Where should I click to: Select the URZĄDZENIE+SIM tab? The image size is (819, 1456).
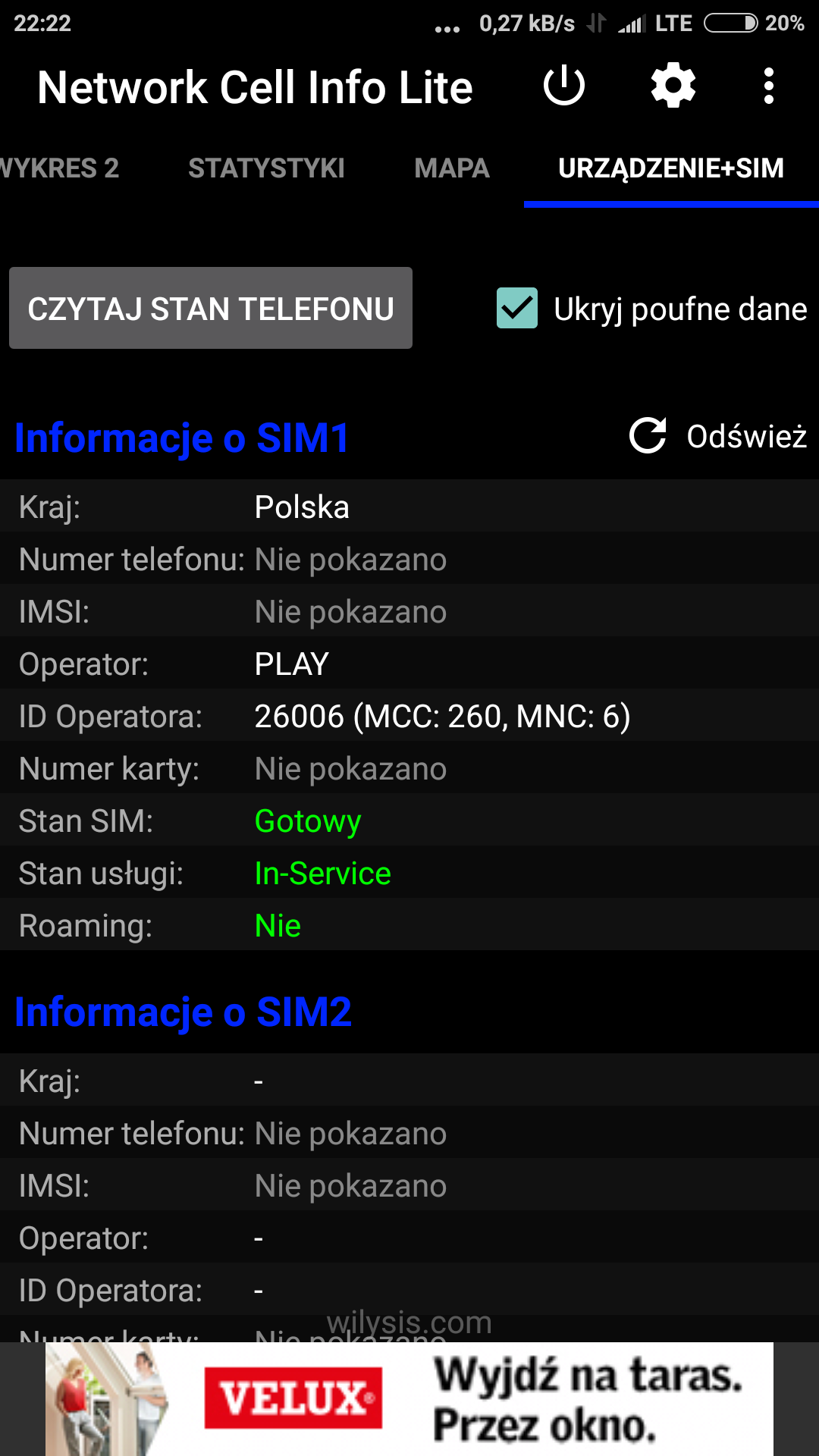[671, 168]
